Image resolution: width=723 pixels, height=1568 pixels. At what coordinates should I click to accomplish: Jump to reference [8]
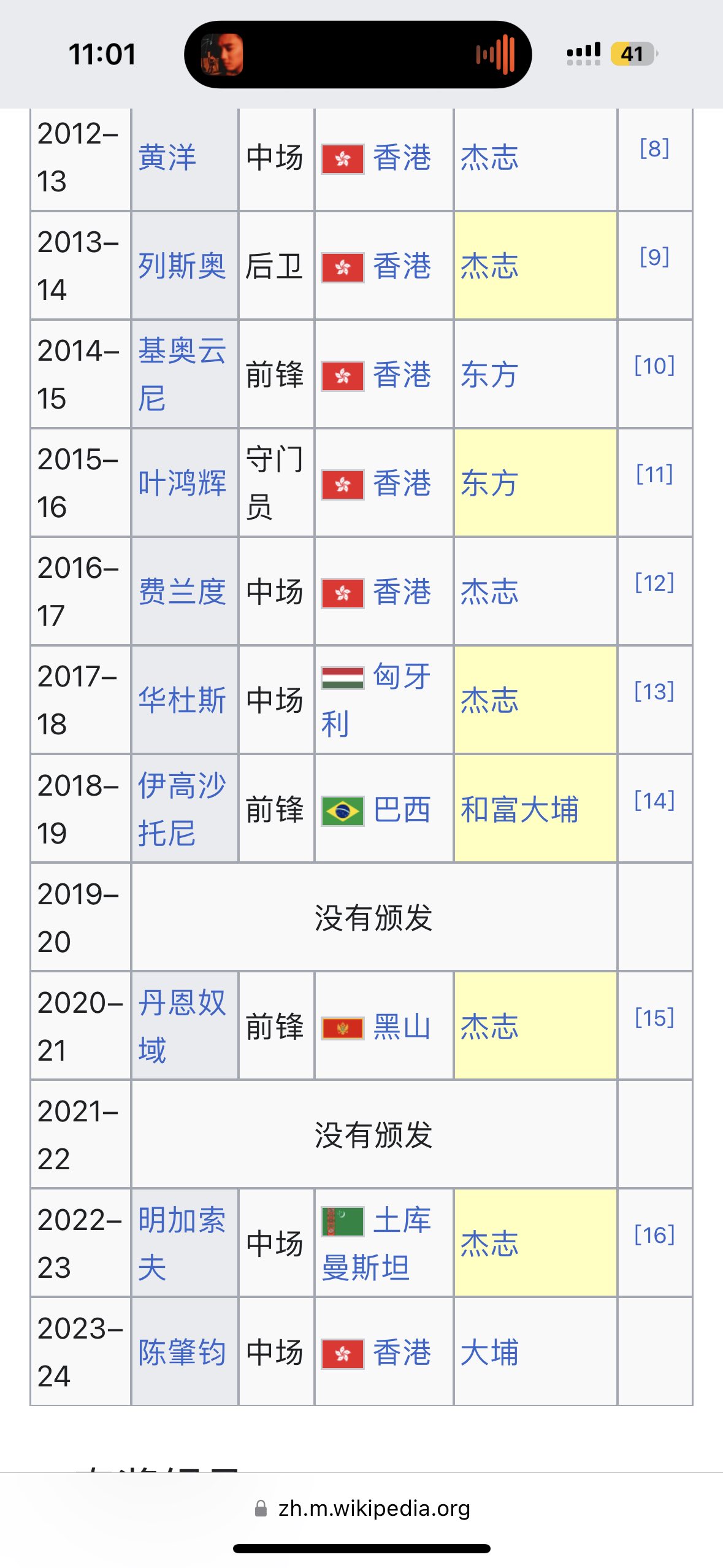(x=654, y=148)
